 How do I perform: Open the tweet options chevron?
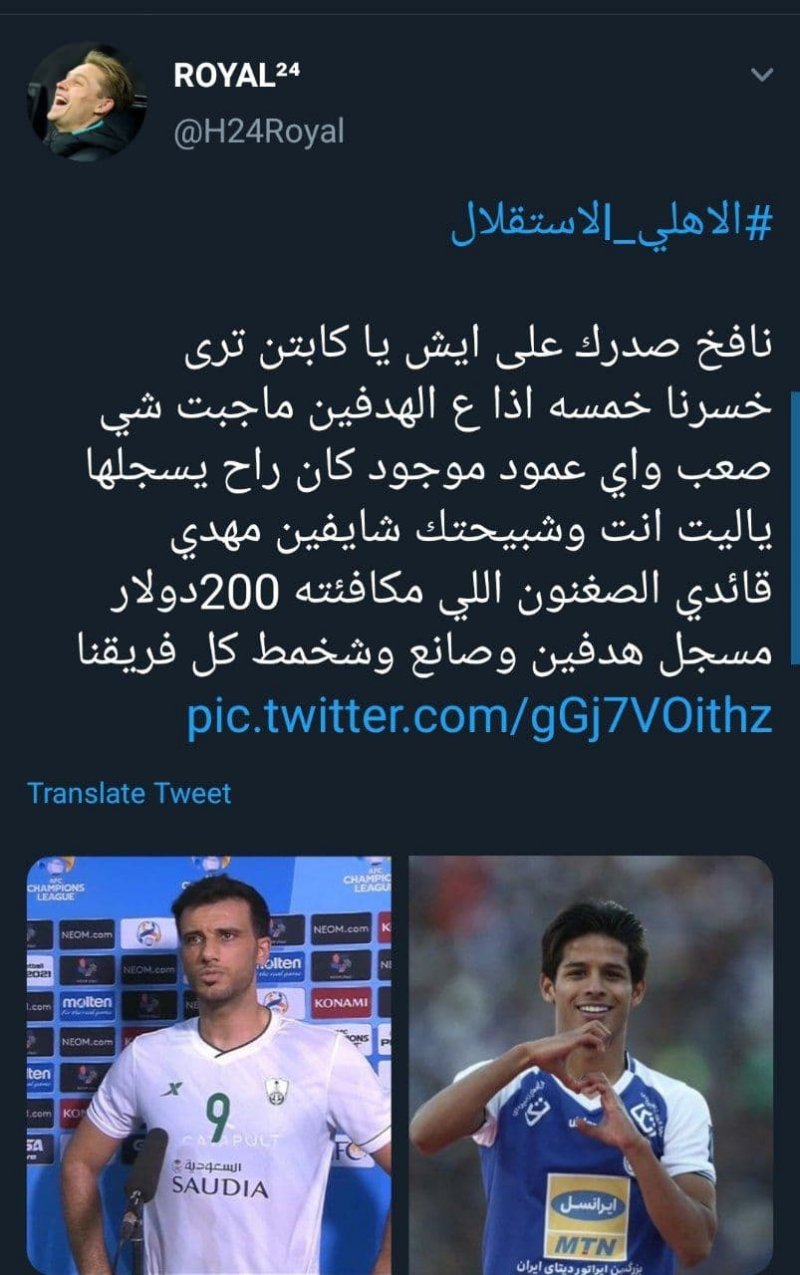tap(762, 76)
